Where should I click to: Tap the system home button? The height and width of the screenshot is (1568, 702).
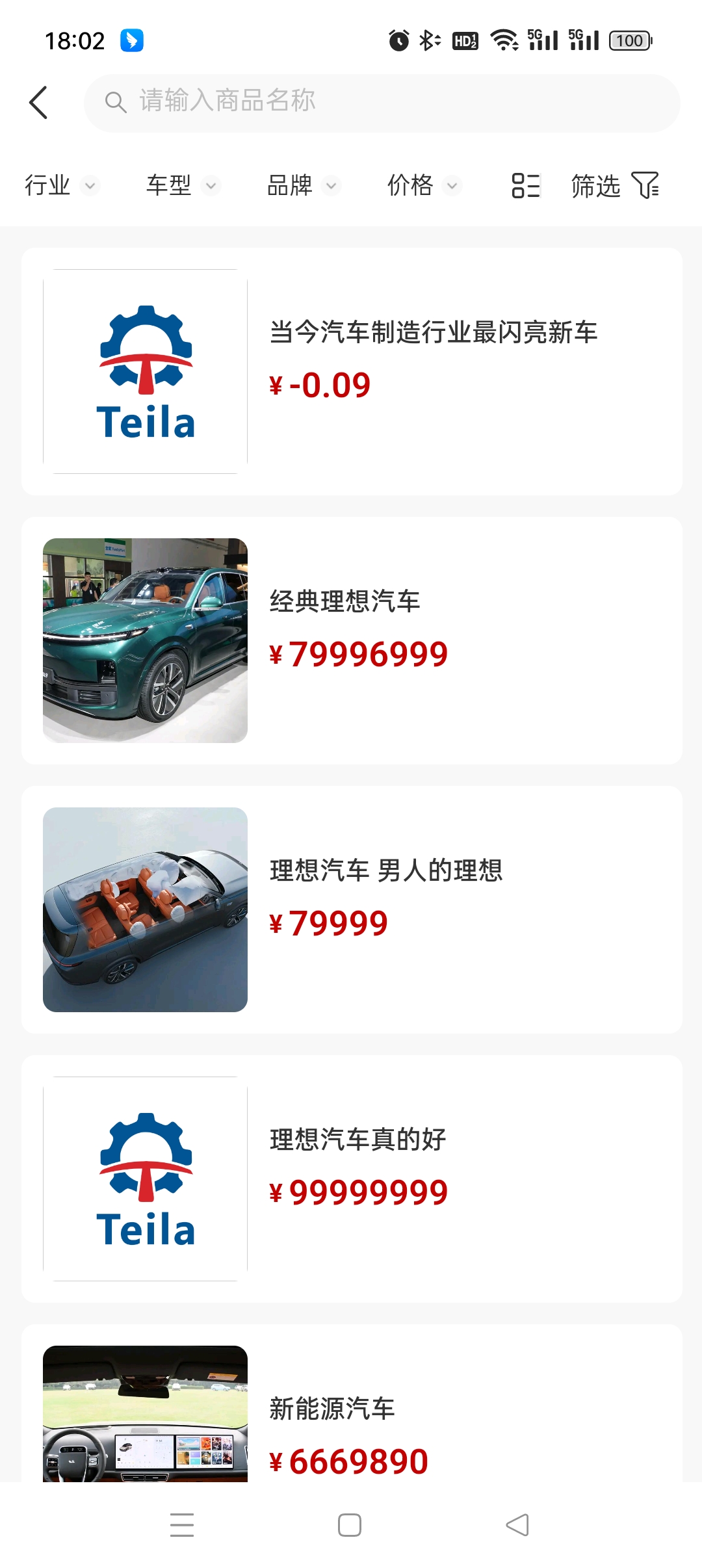click(350, 1525)
